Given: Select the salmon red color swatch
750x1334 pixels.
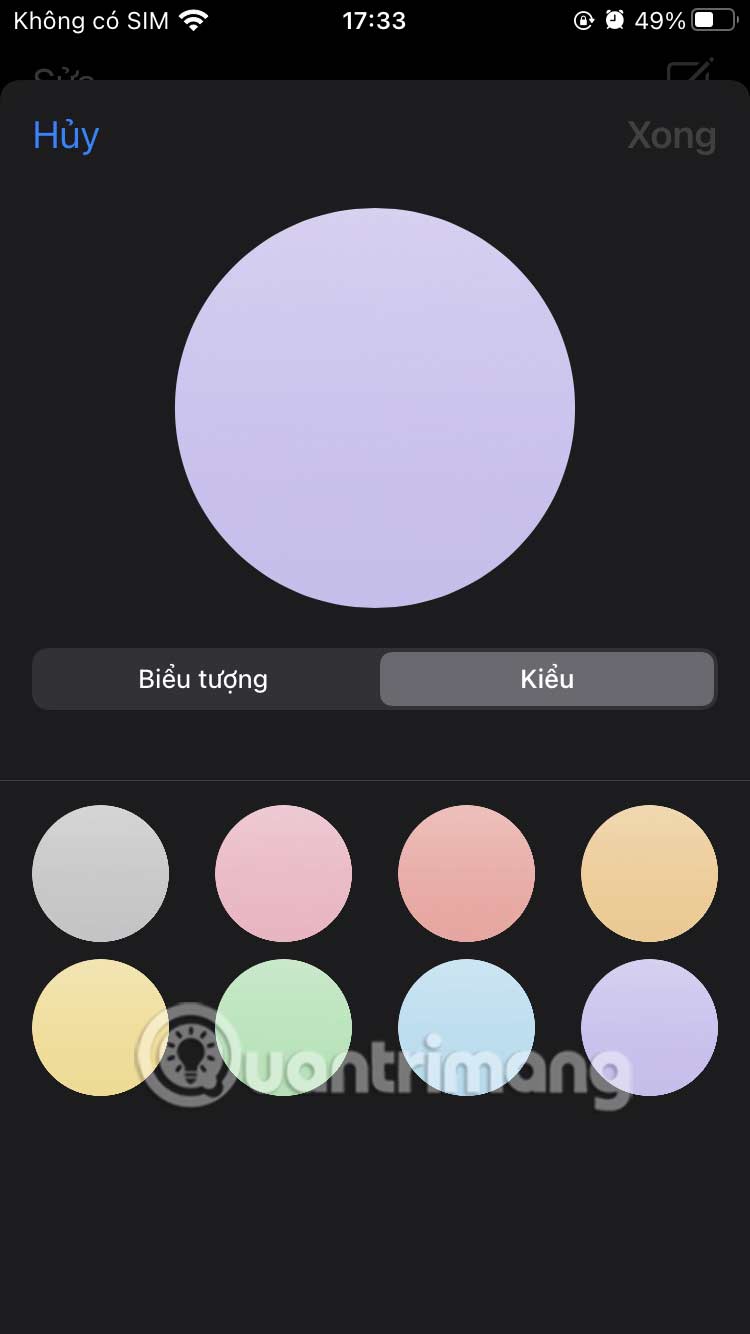Looking at the screenshot, I should 466,873.
